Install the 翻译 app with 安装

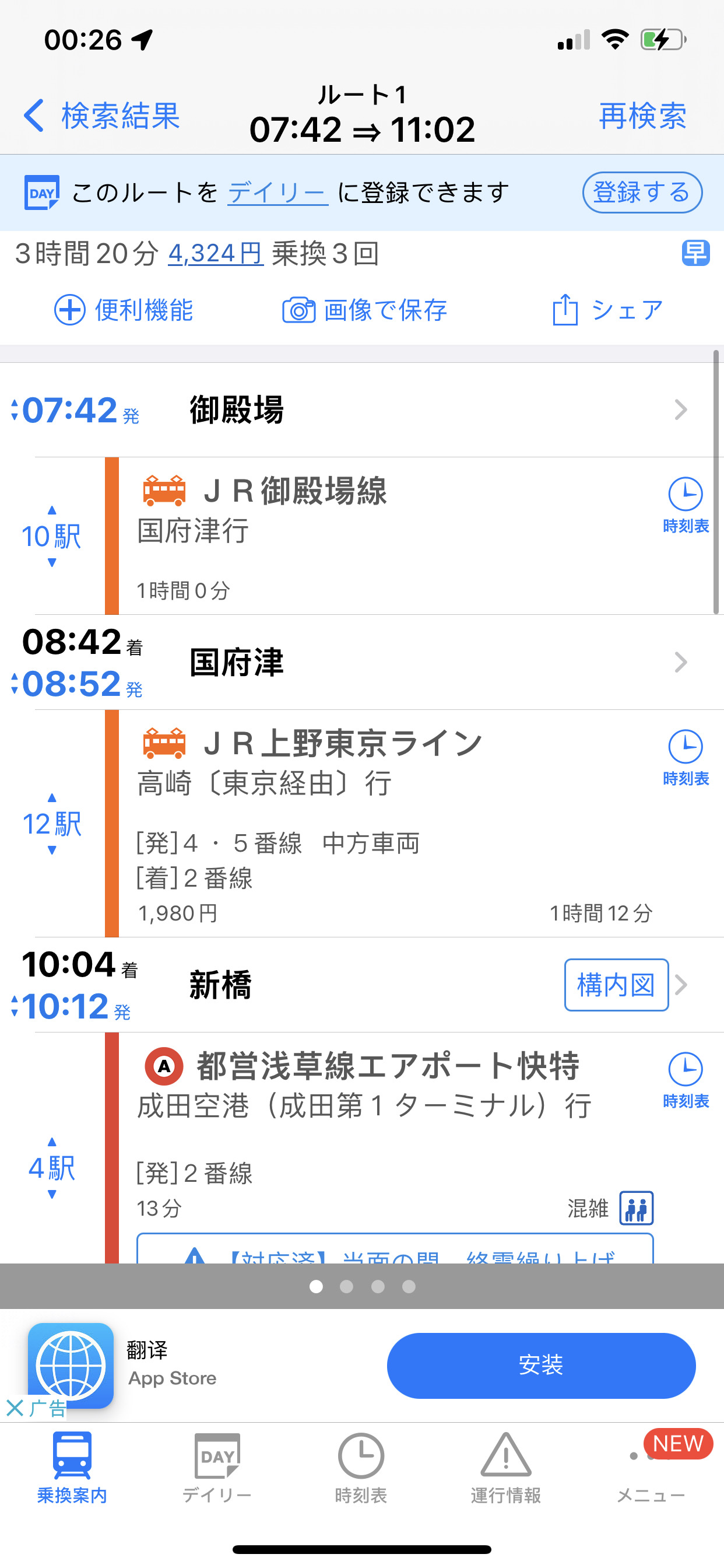(x=541, y=1366)
